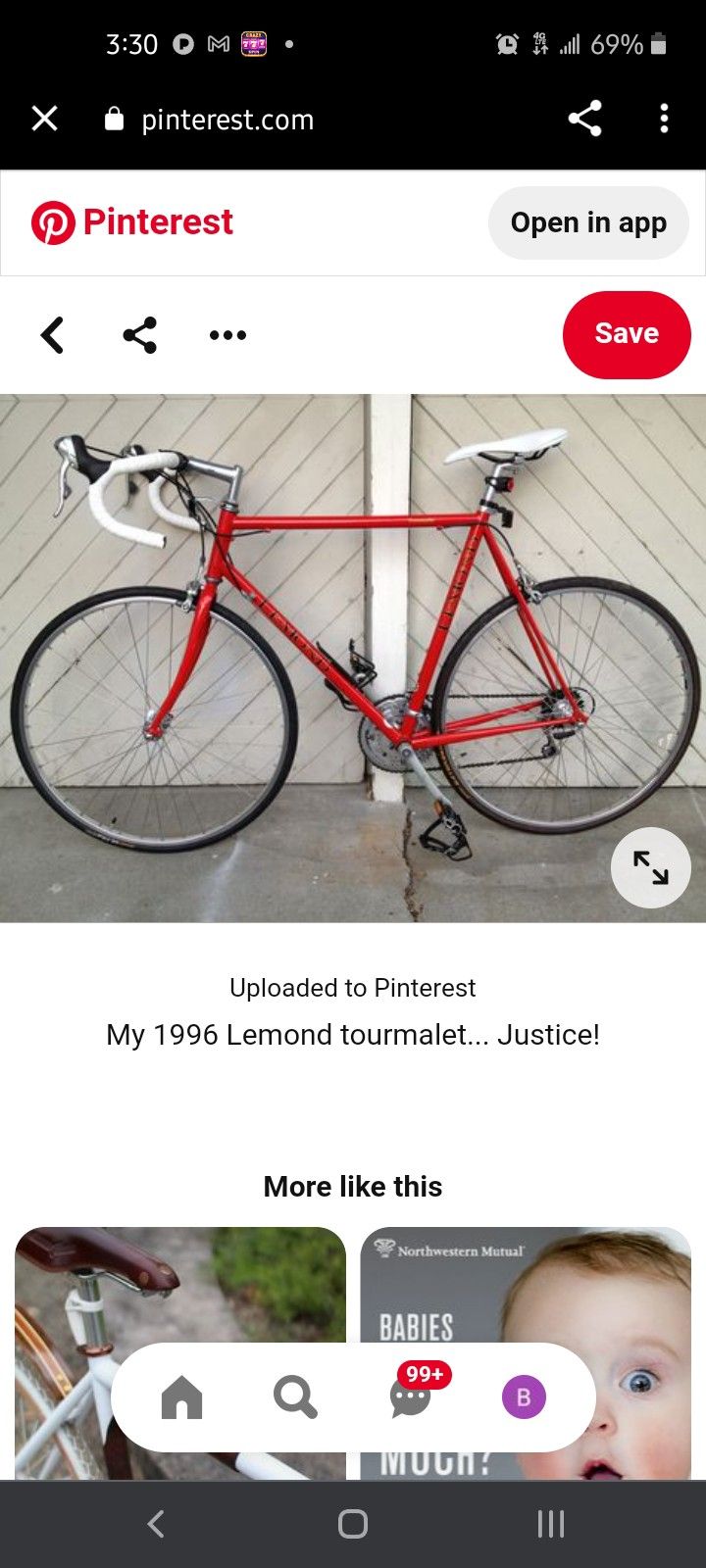Tap the system home button
Viewport: 706px width, 1568px height.
coord(353,1524)
